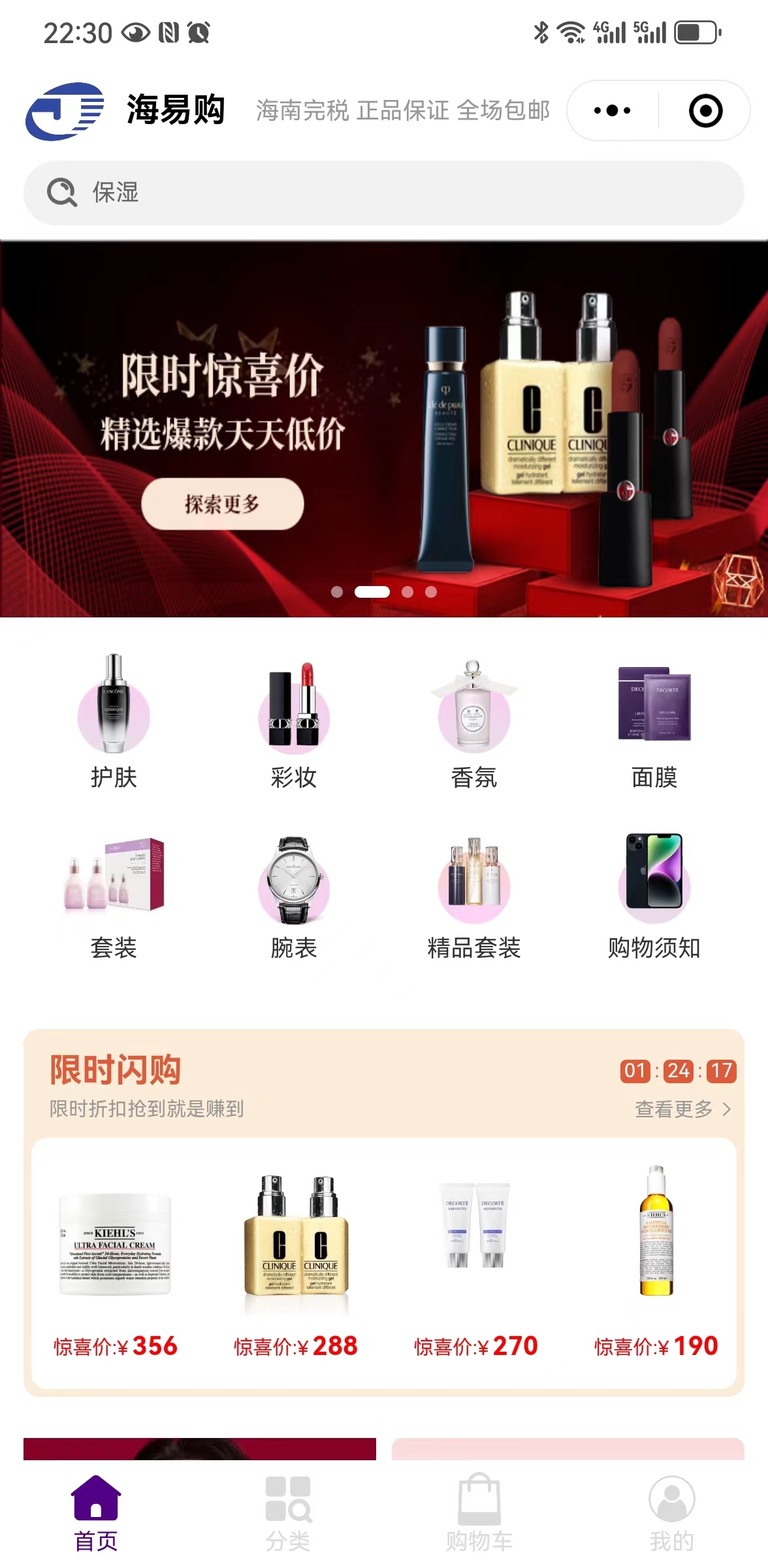768x1568 pixels.
Task: Switch to the 分类 tab
Action: (288, 1513)
